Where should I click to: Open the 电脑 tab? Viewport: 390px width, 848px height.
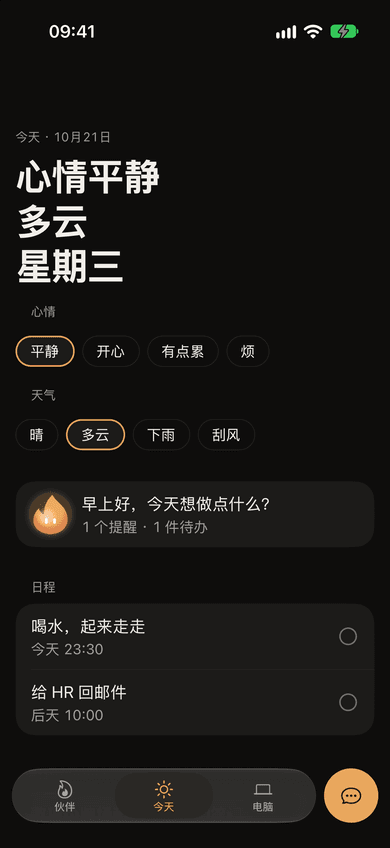pyautogui.click(x=263, y=796)
